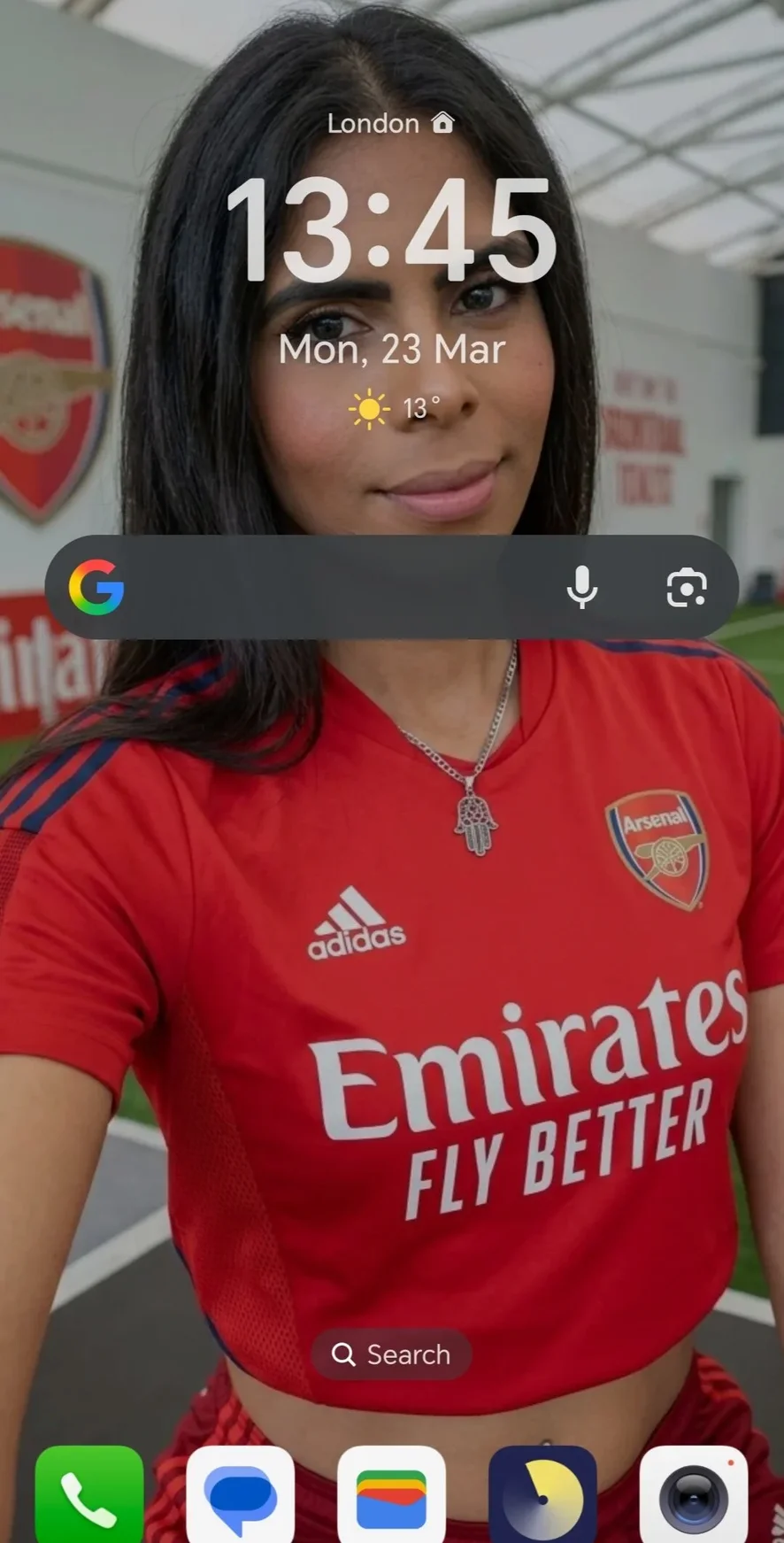Launch the Wallet app
Viewport: 784px width, 1543px height.
(x=391, y=1498)
